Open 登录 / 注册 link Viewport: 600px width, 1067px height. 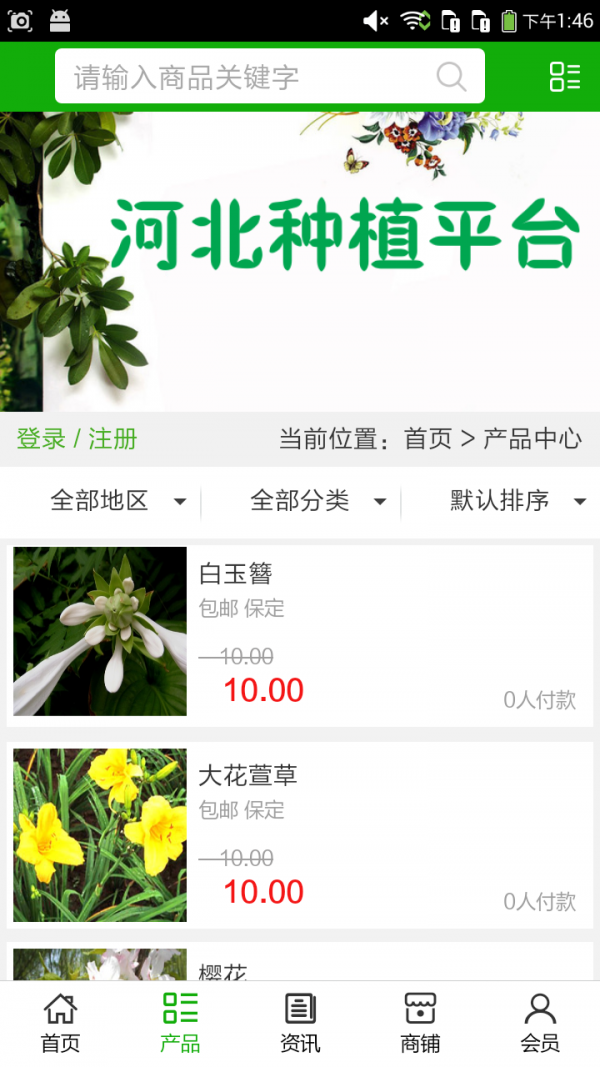point(77,439)
